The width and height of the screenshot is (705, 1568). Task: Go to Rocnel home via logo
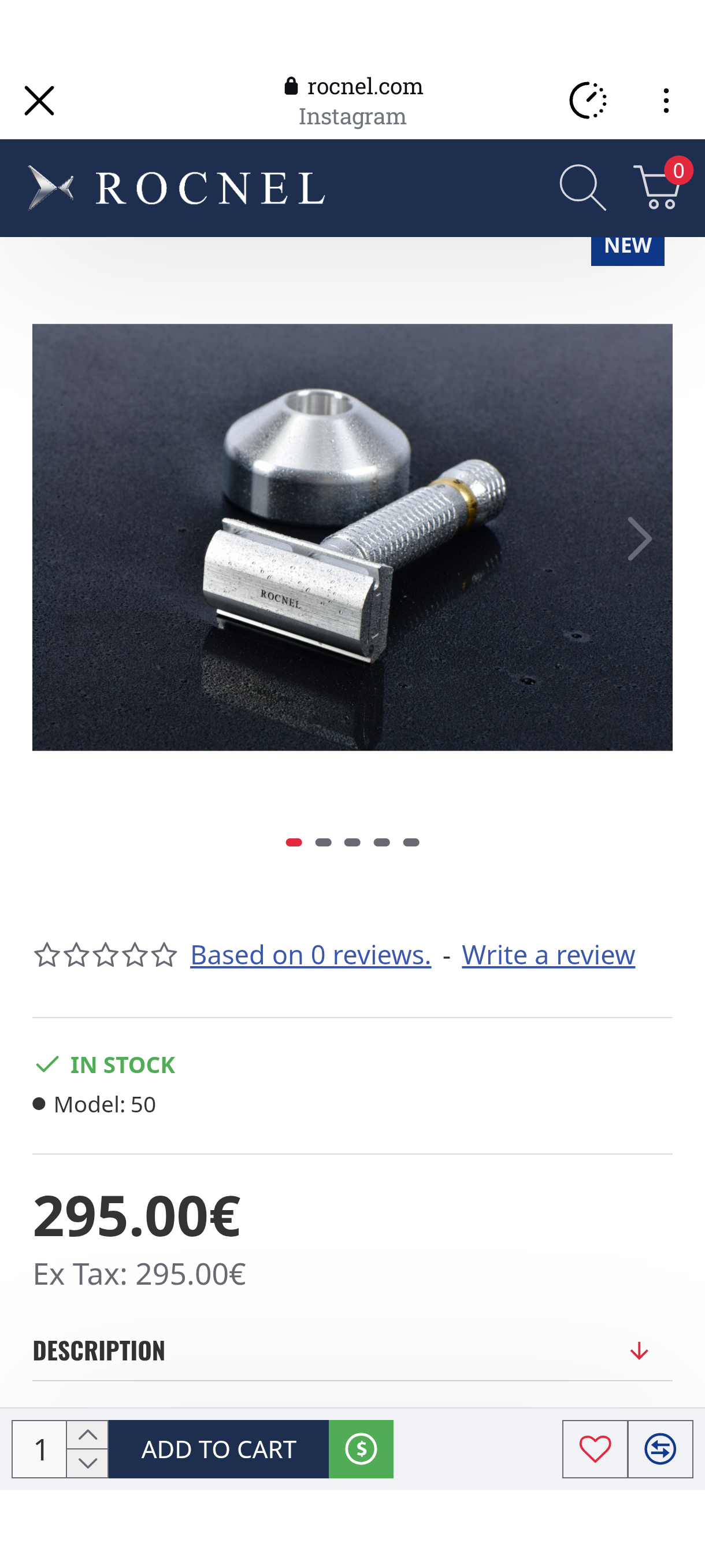point(176,188)
